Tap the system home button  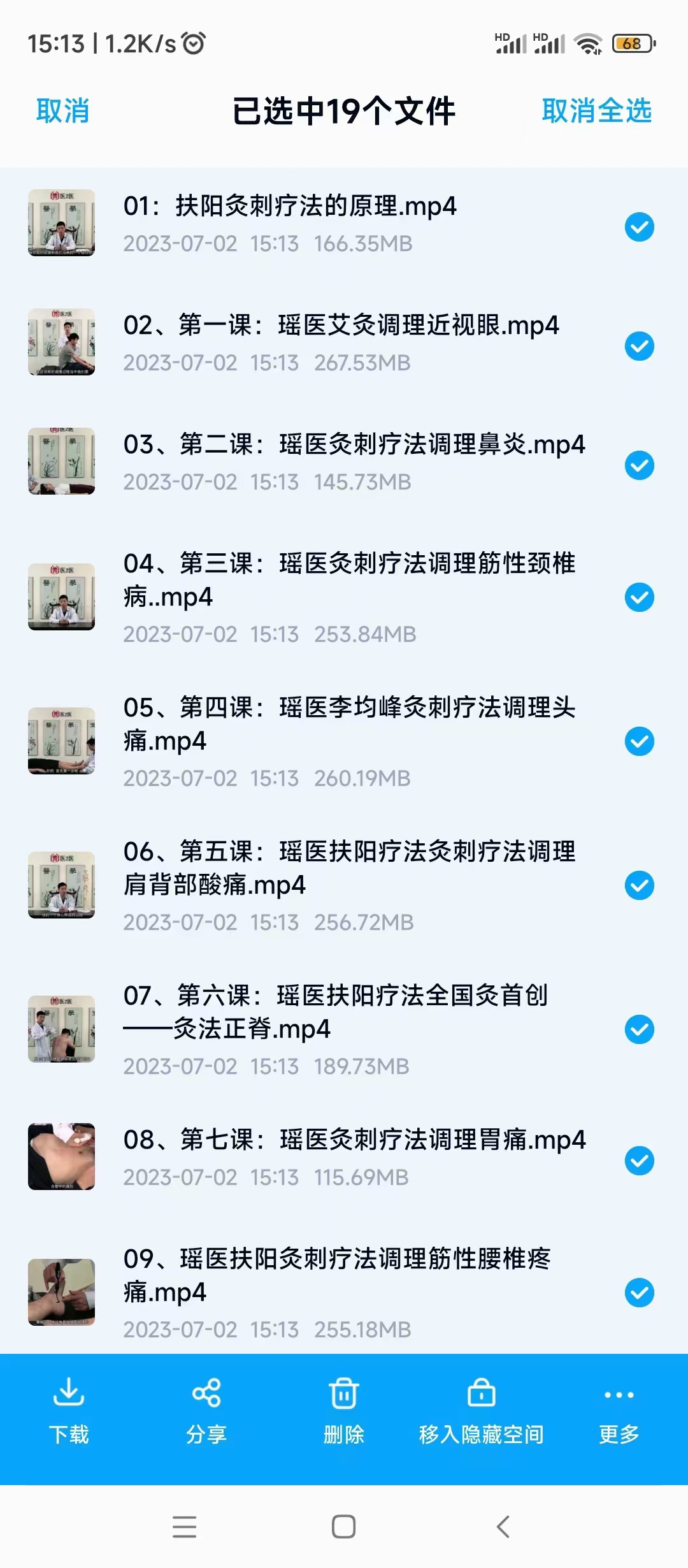[x=343, y=1527]
